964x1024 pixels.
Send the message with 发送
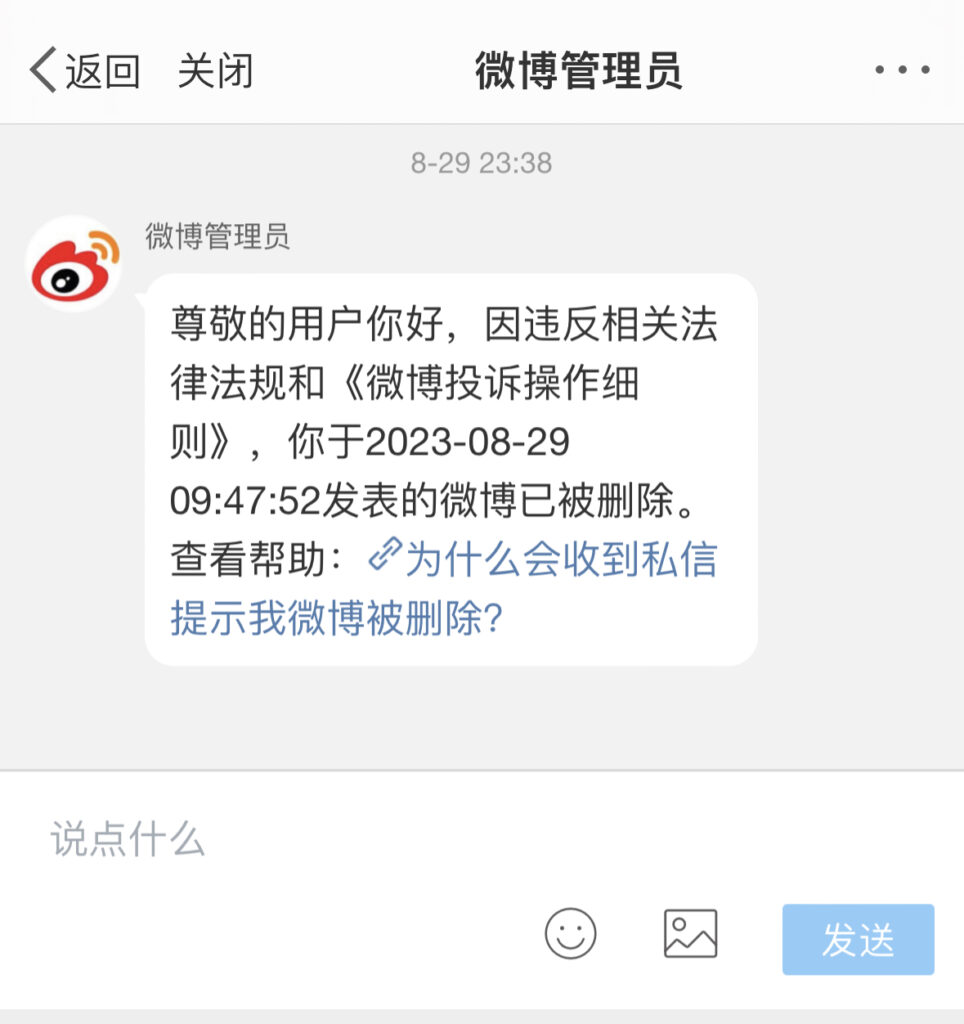858,939
